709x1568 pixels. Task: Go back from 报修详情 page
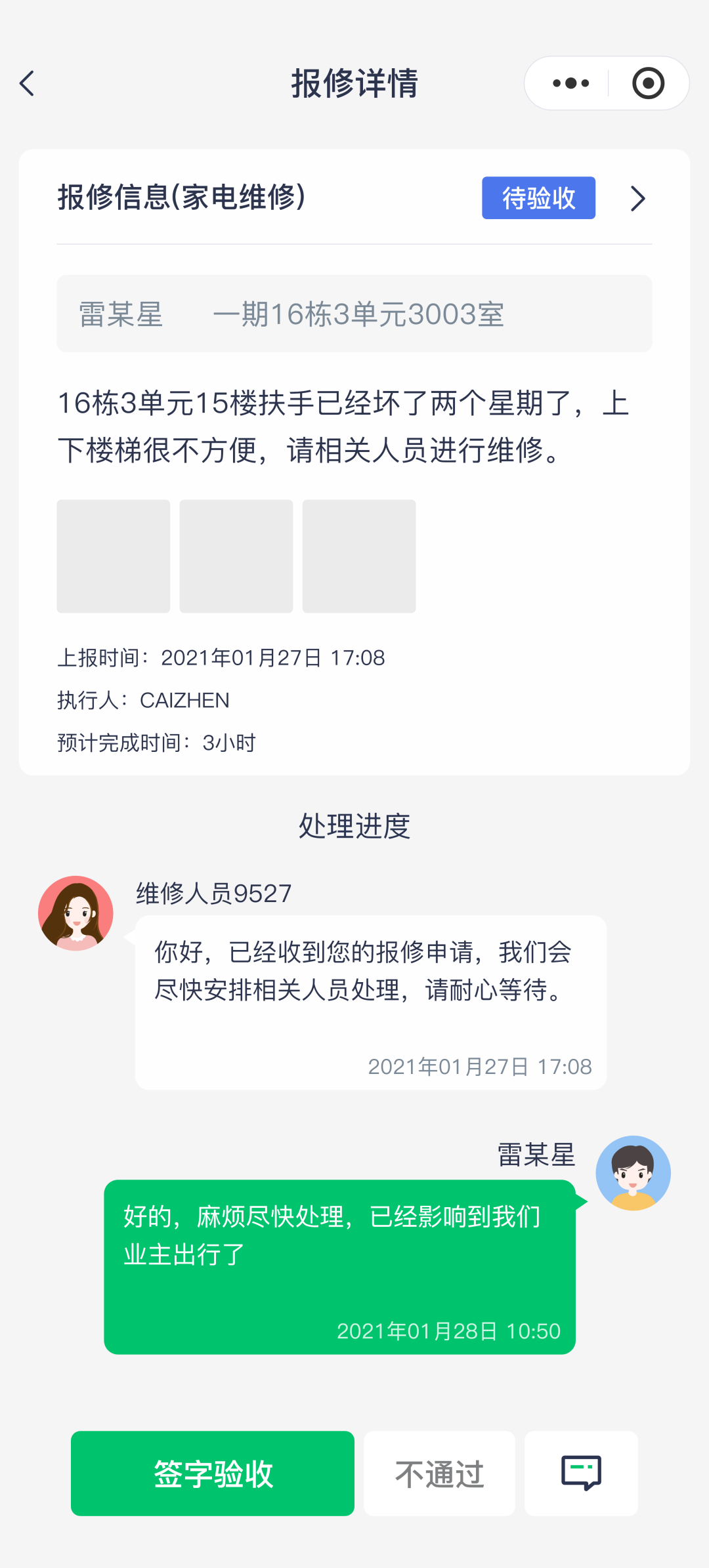point(28,83)
